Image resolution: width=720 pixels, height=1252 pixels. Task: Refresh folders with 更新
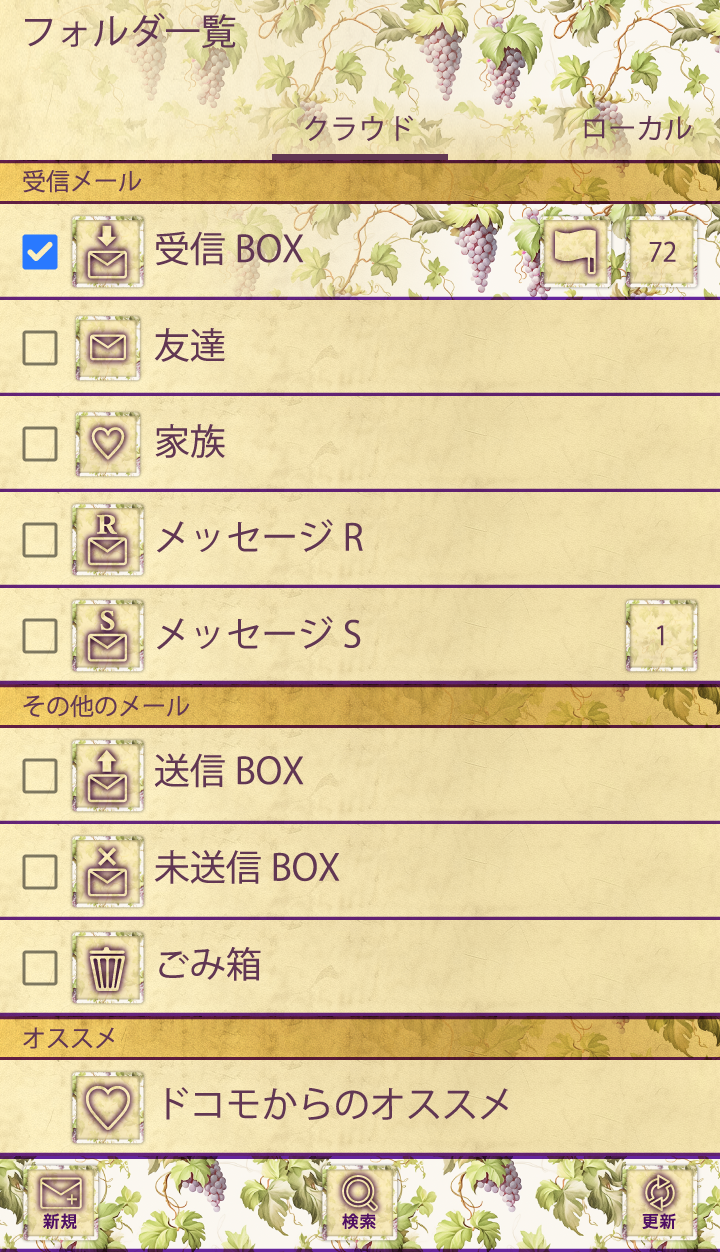(659, 1203)
